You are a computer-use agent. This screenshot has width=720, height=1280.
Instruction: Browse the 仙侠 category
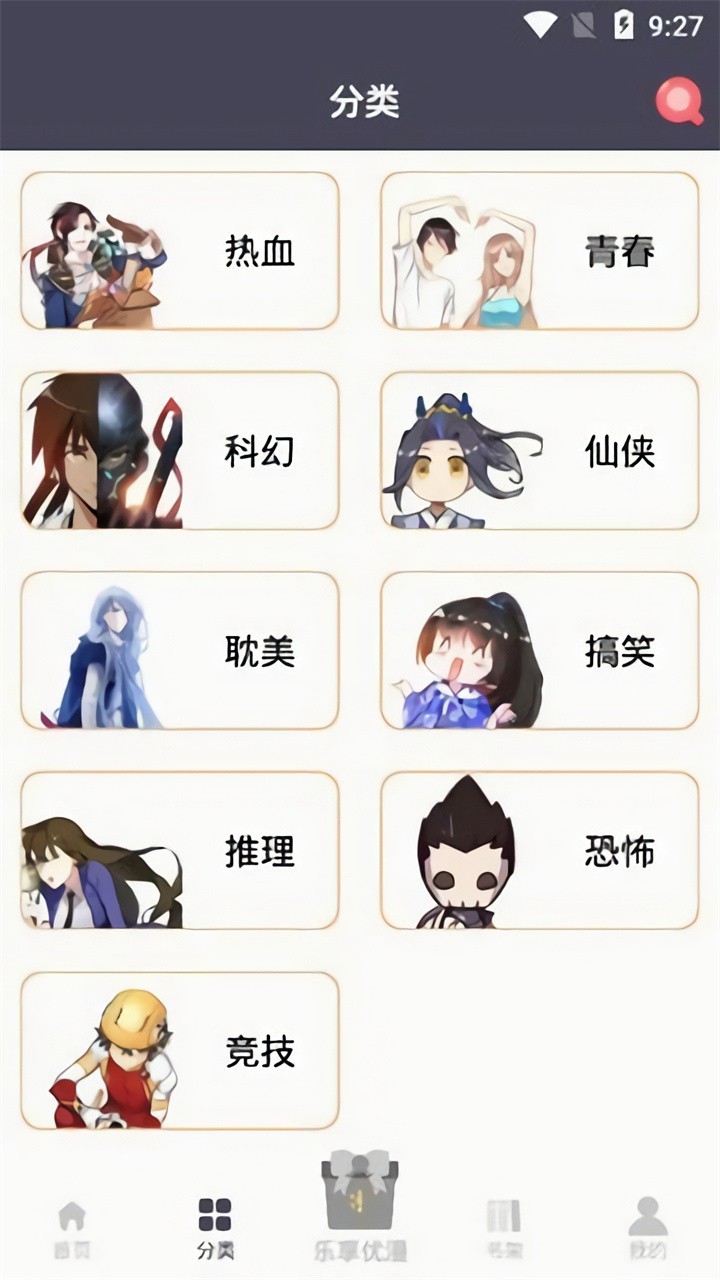[x=539, y=451]
